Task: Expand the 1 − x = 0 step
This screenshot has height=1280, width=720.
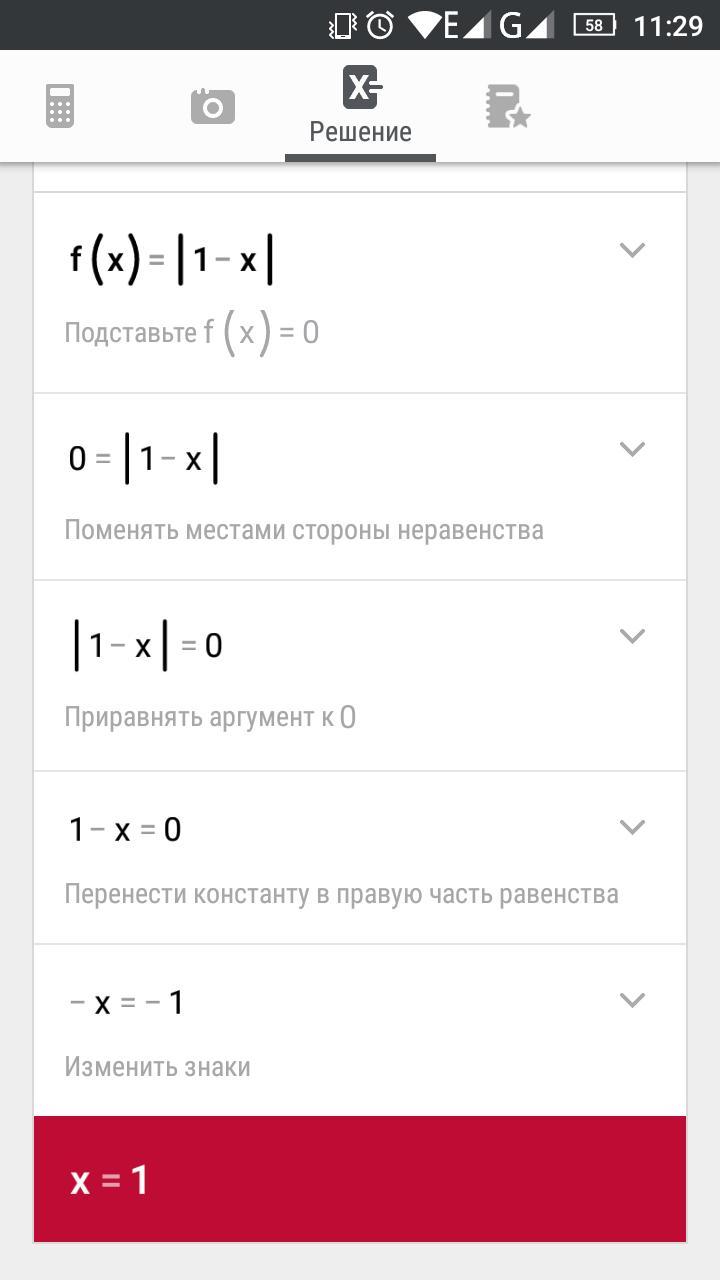Action: [x=632, y=827]
